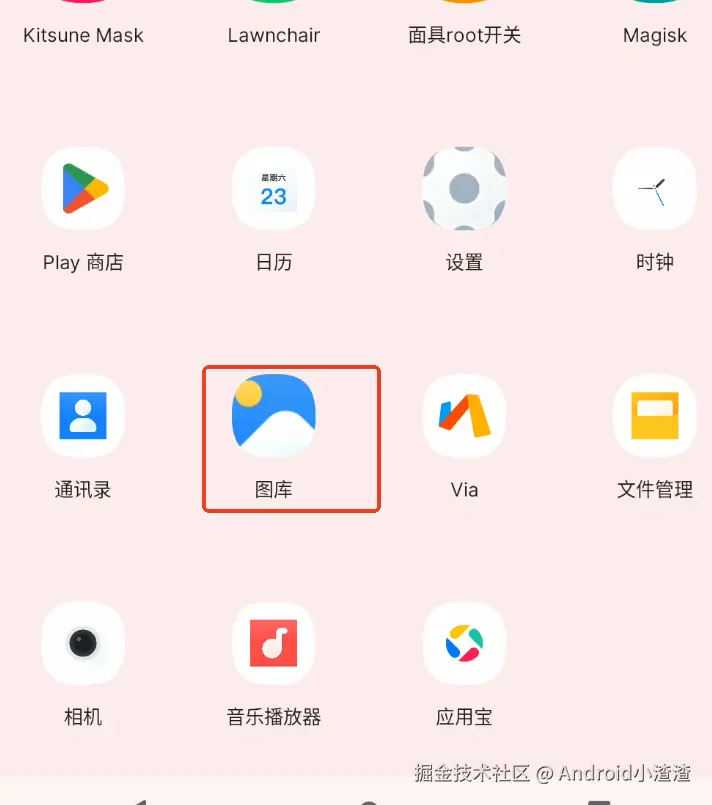Launch the Via browser

pyautogui.click(x=464, y=416)
